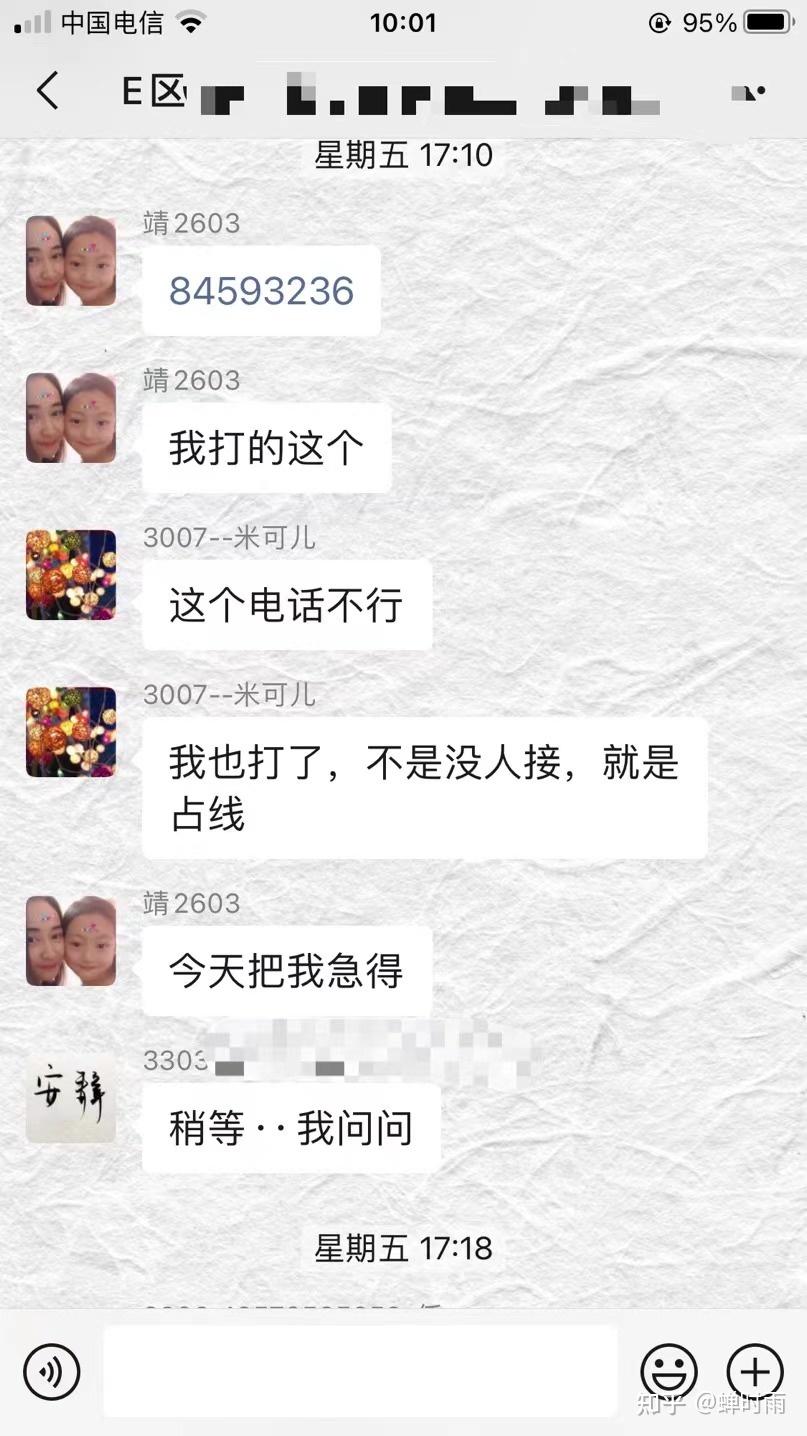
Task: View profile of sender of 今天把我急得
Action: click(71, 941)
